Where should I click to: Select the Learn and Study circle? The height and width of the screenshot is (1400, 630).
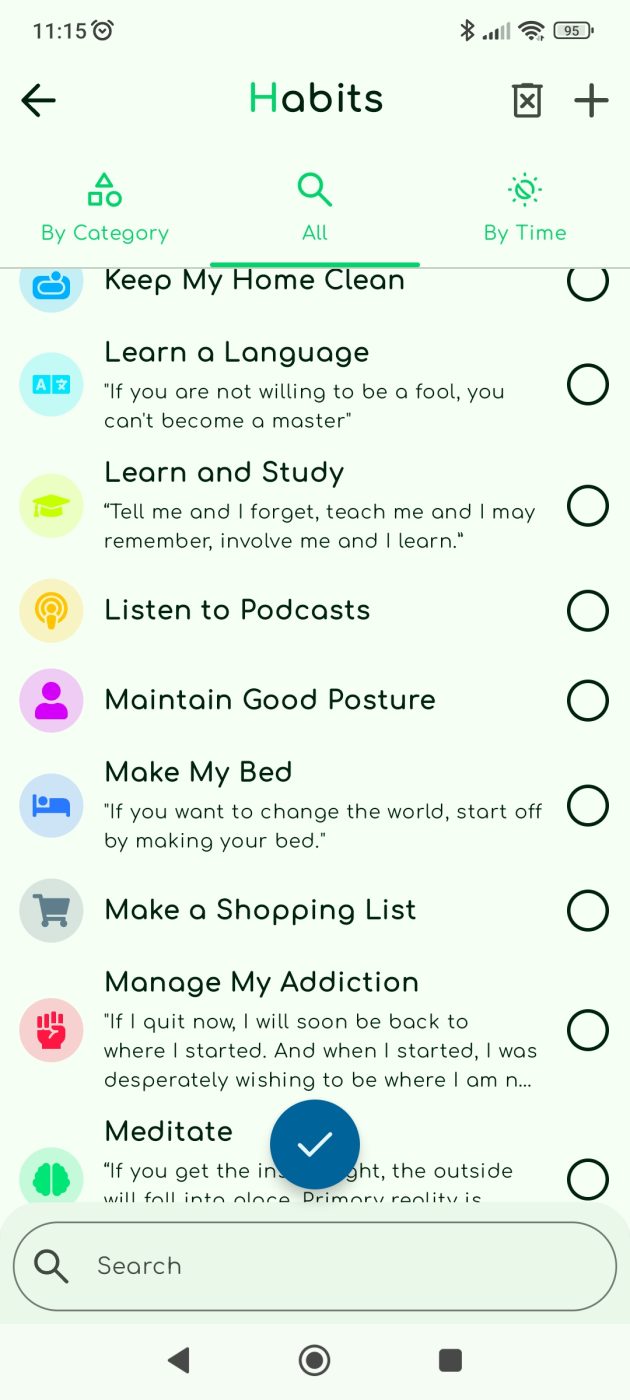coord(588,506)
